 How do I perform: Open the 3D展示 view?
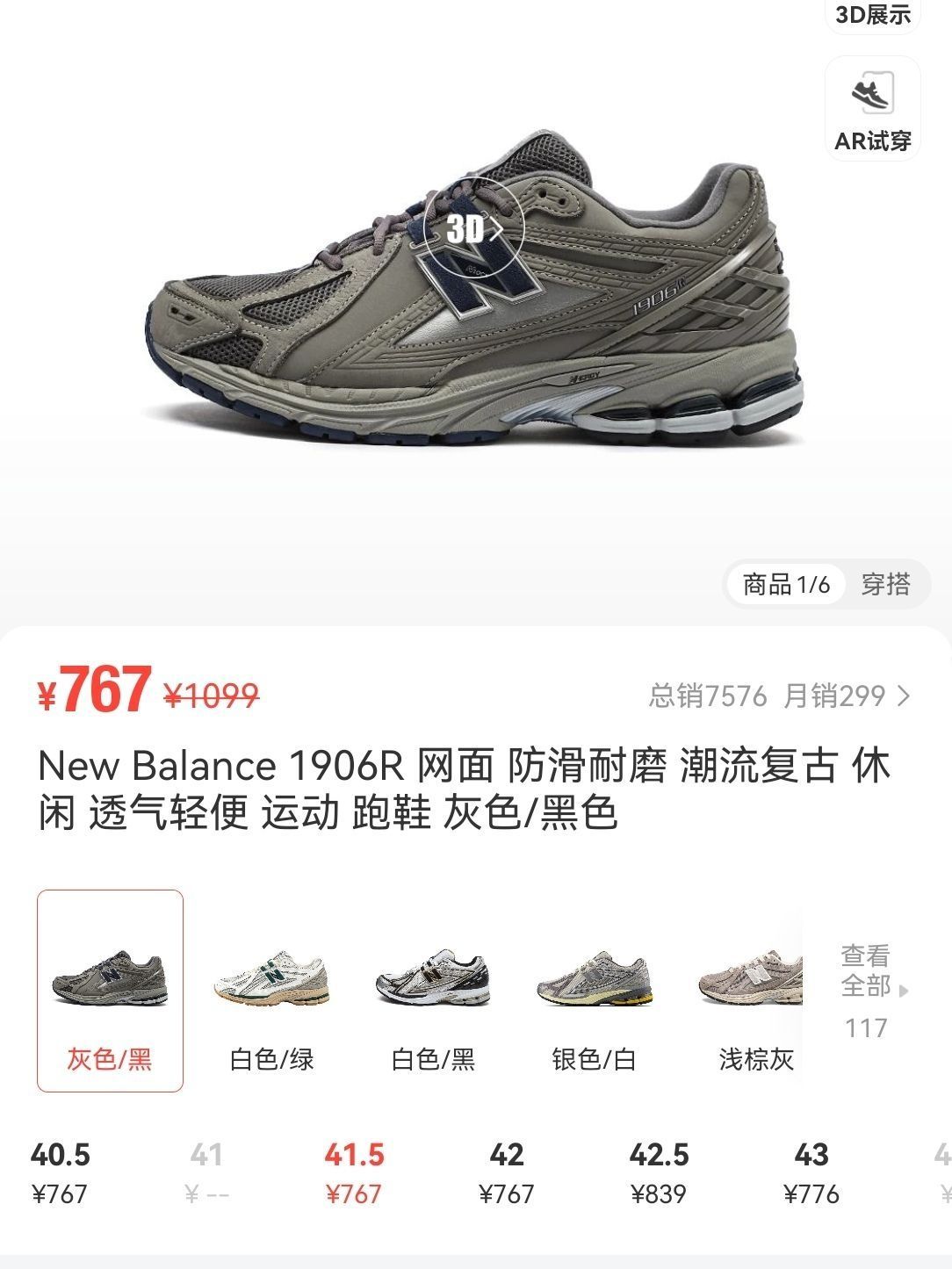pyautogui.click(x=872, y=15)
